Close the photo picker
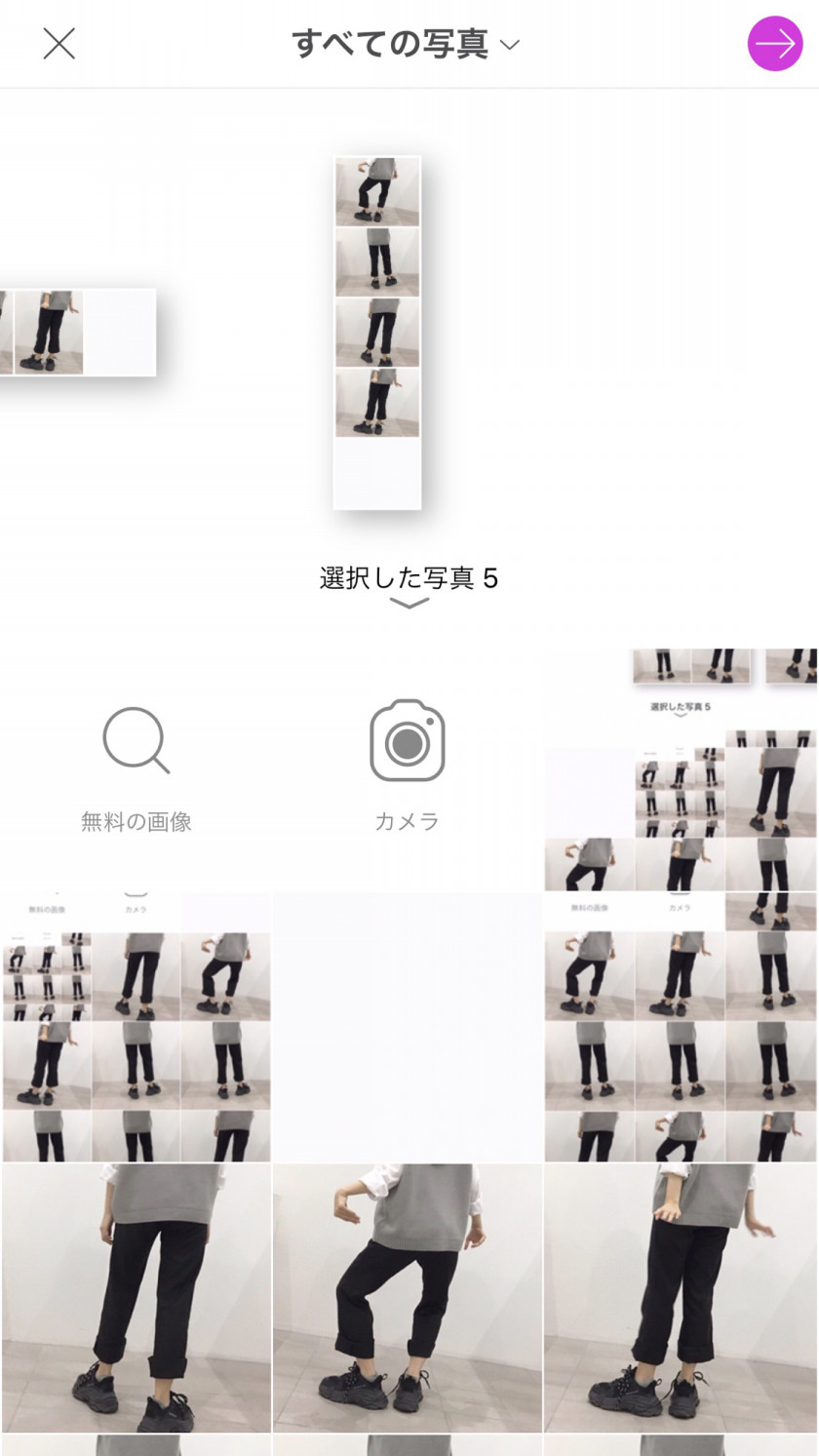This screenshot has width=819, height=1456. [x=58, y=44]
